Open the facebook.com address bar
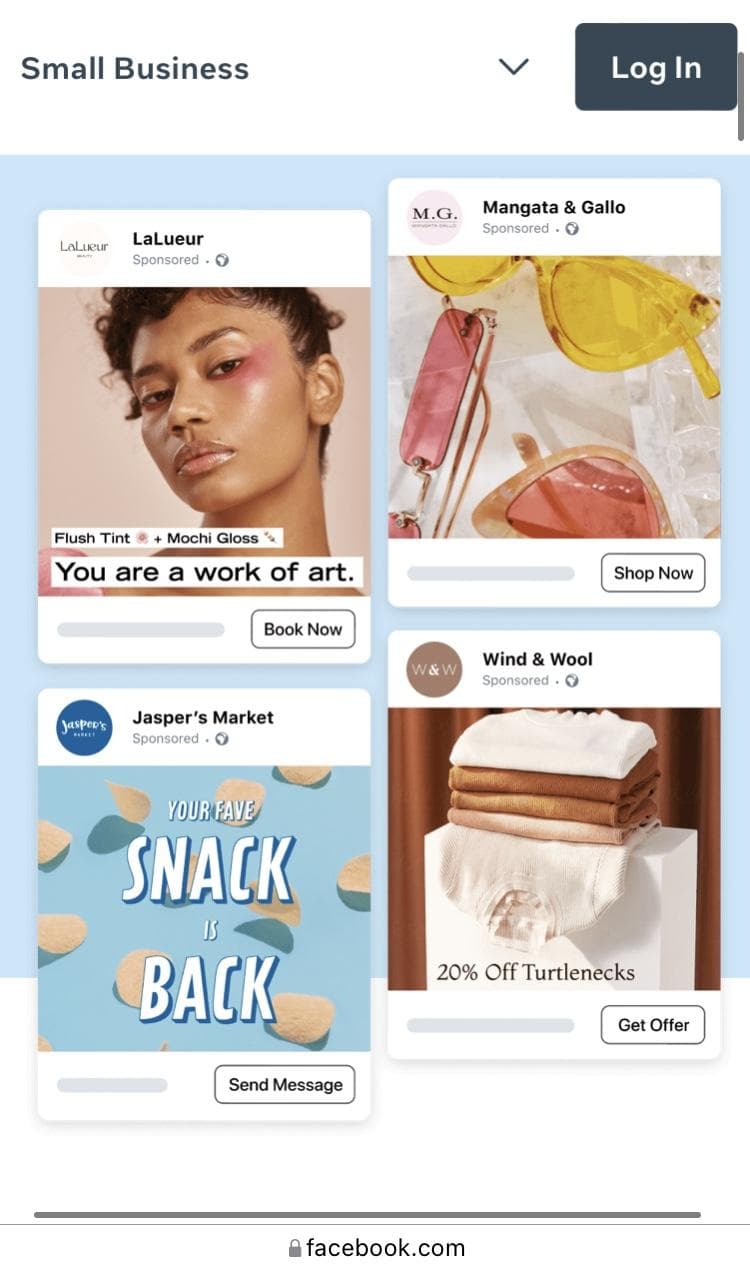The image size is (750, 1272). coord(385,1247)
